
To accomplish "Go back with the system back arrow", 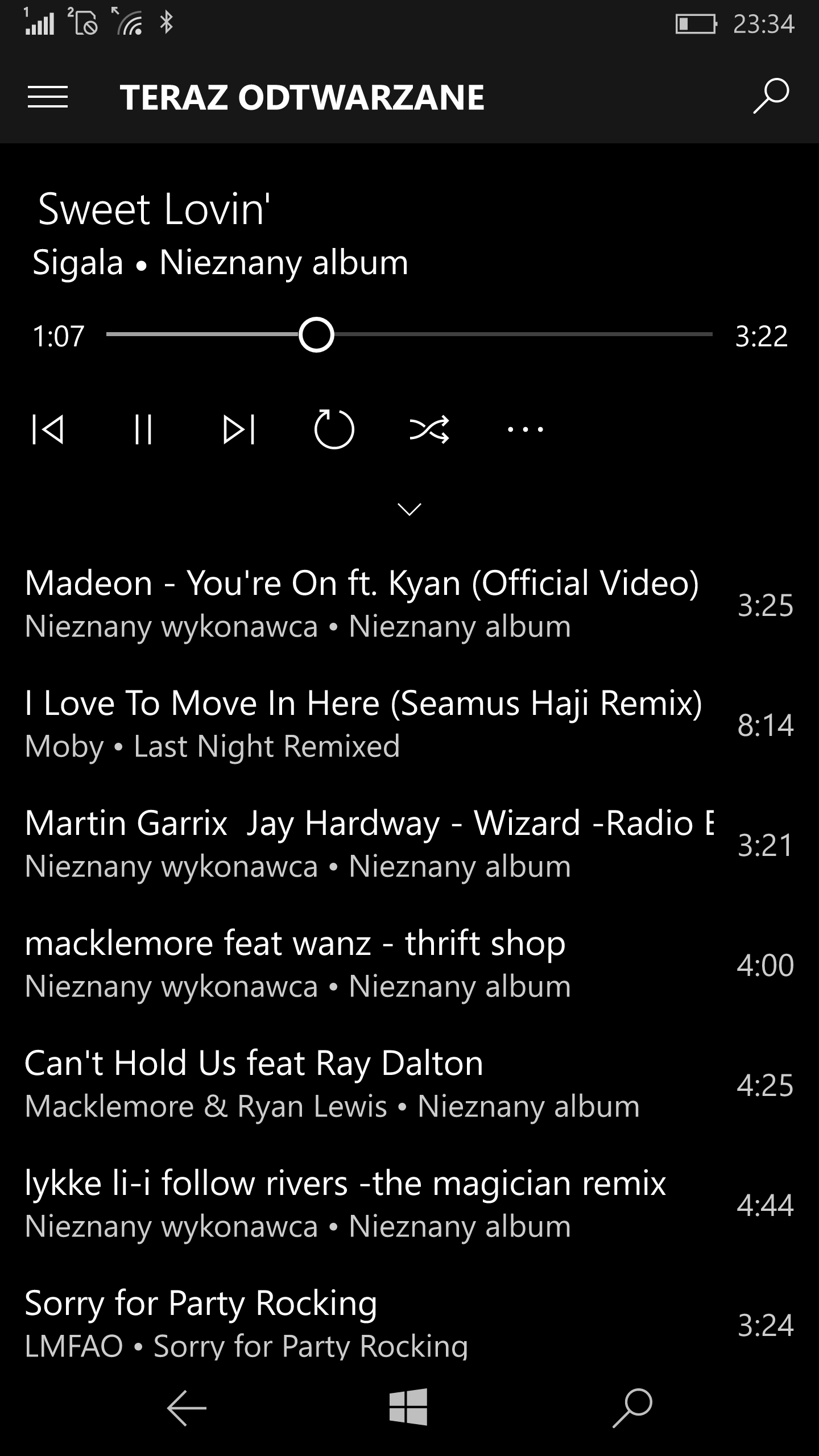I will point(187,1408).
